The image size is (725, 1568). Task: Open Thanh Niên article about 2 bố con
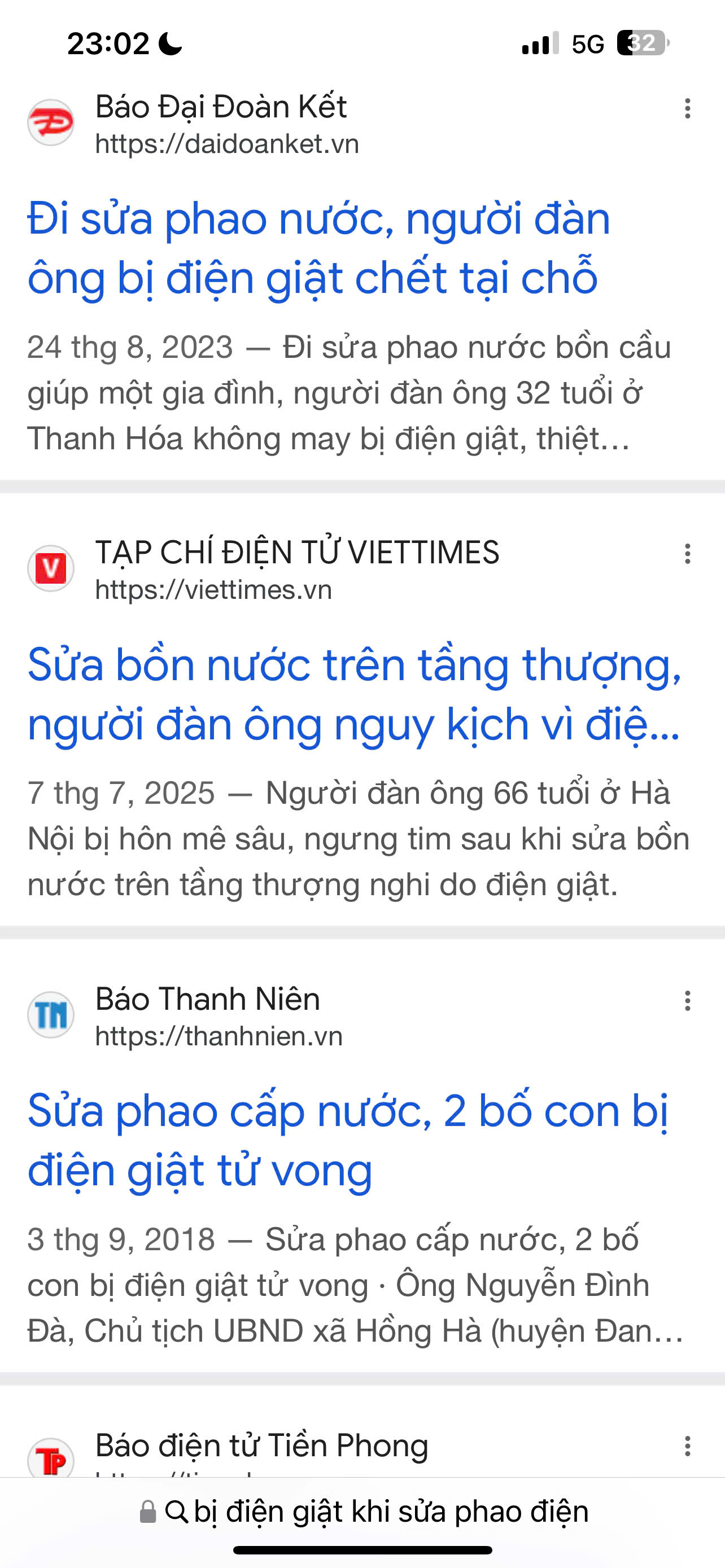click(347, 1140)
